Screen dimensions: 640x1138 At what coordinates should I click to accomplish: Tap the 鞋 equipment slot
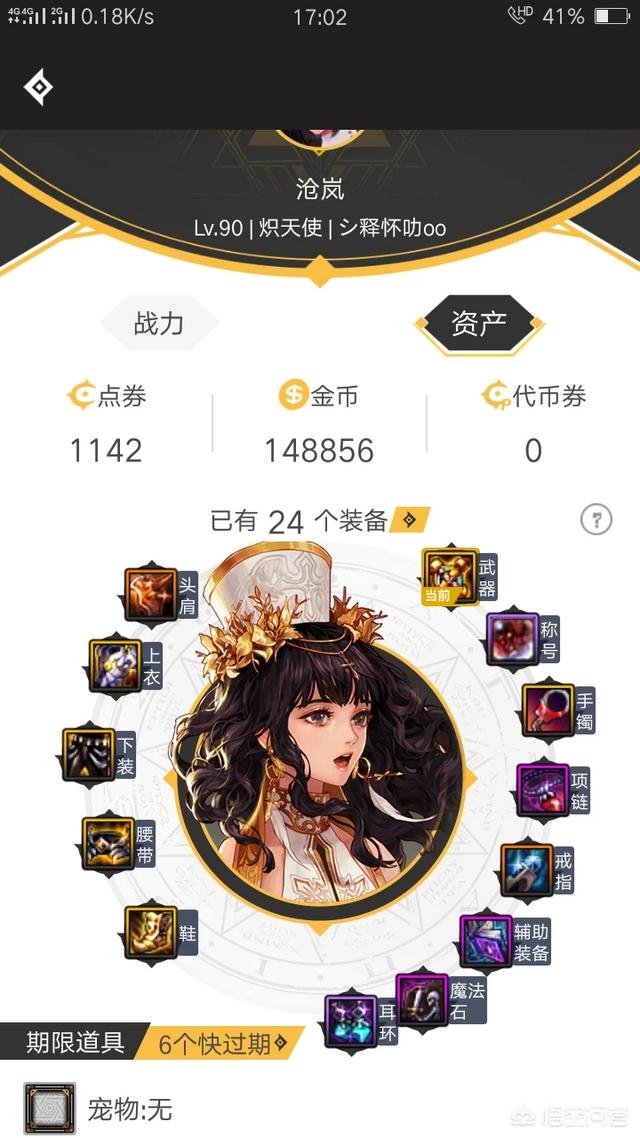click(x=150, y=932)
